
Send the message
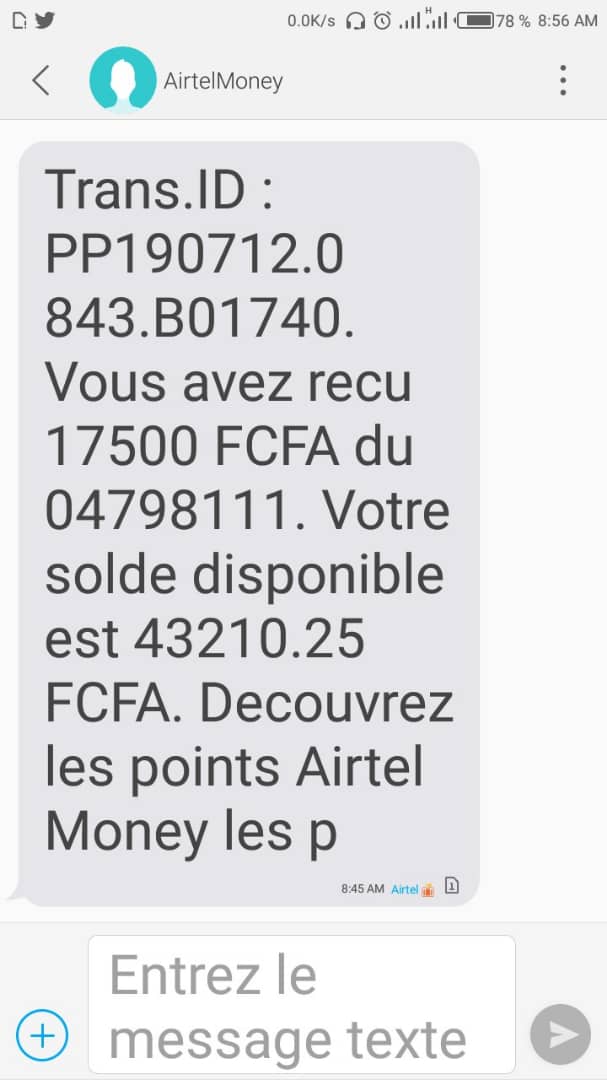tap(560, 1035)
